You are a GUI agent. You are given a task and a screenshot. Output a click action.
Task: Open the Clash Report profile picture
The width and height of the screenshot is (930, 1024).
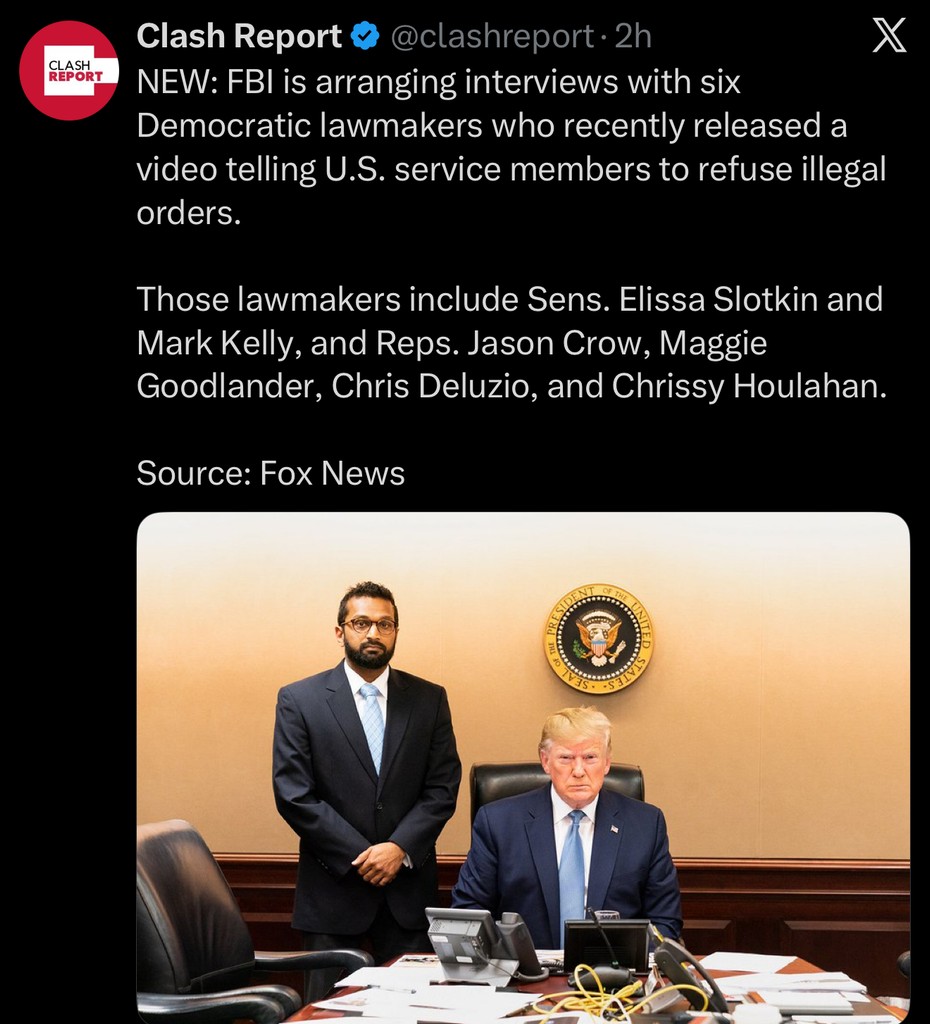pyautogui.click(x=69, y=70)
